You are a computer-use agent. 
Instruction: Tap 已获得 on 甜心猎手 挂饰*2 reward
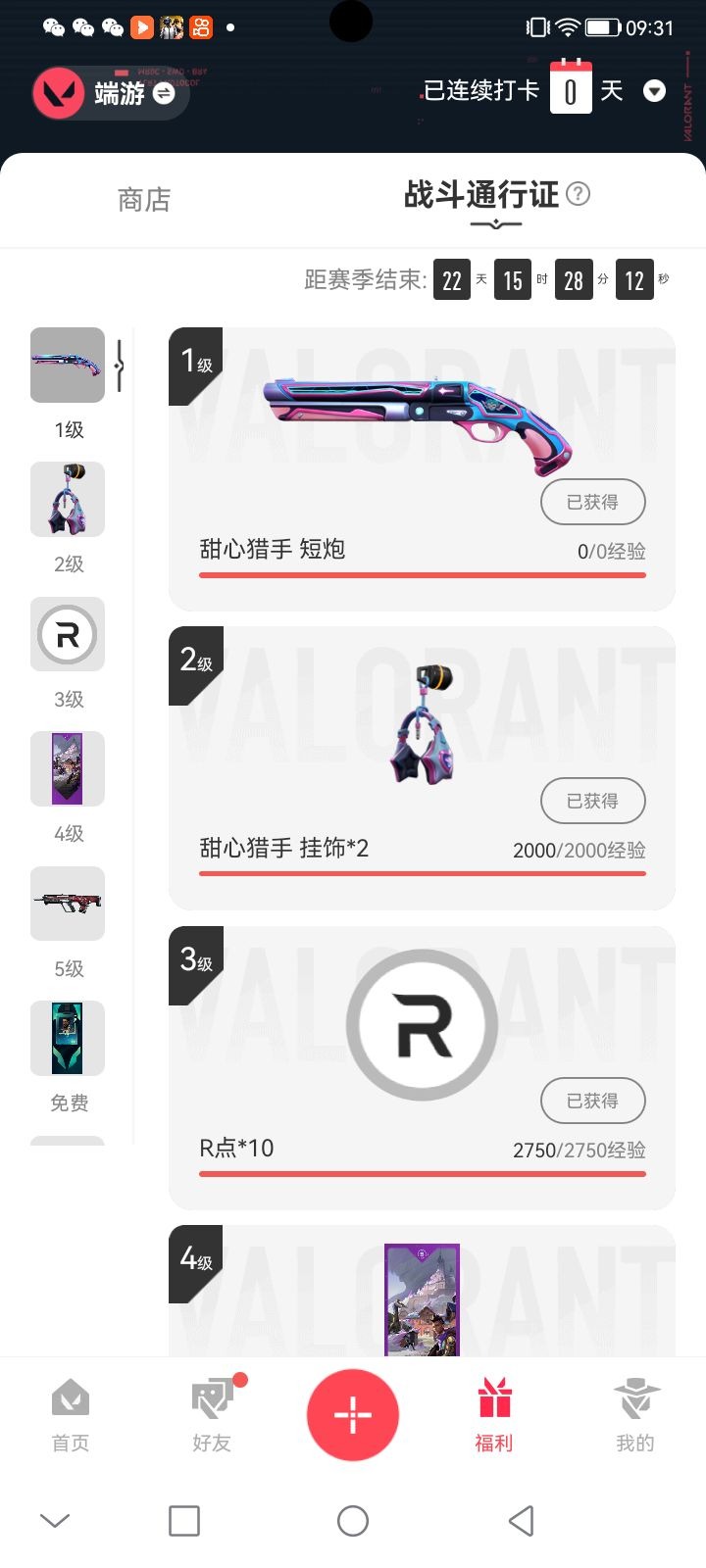pos(592,801)
